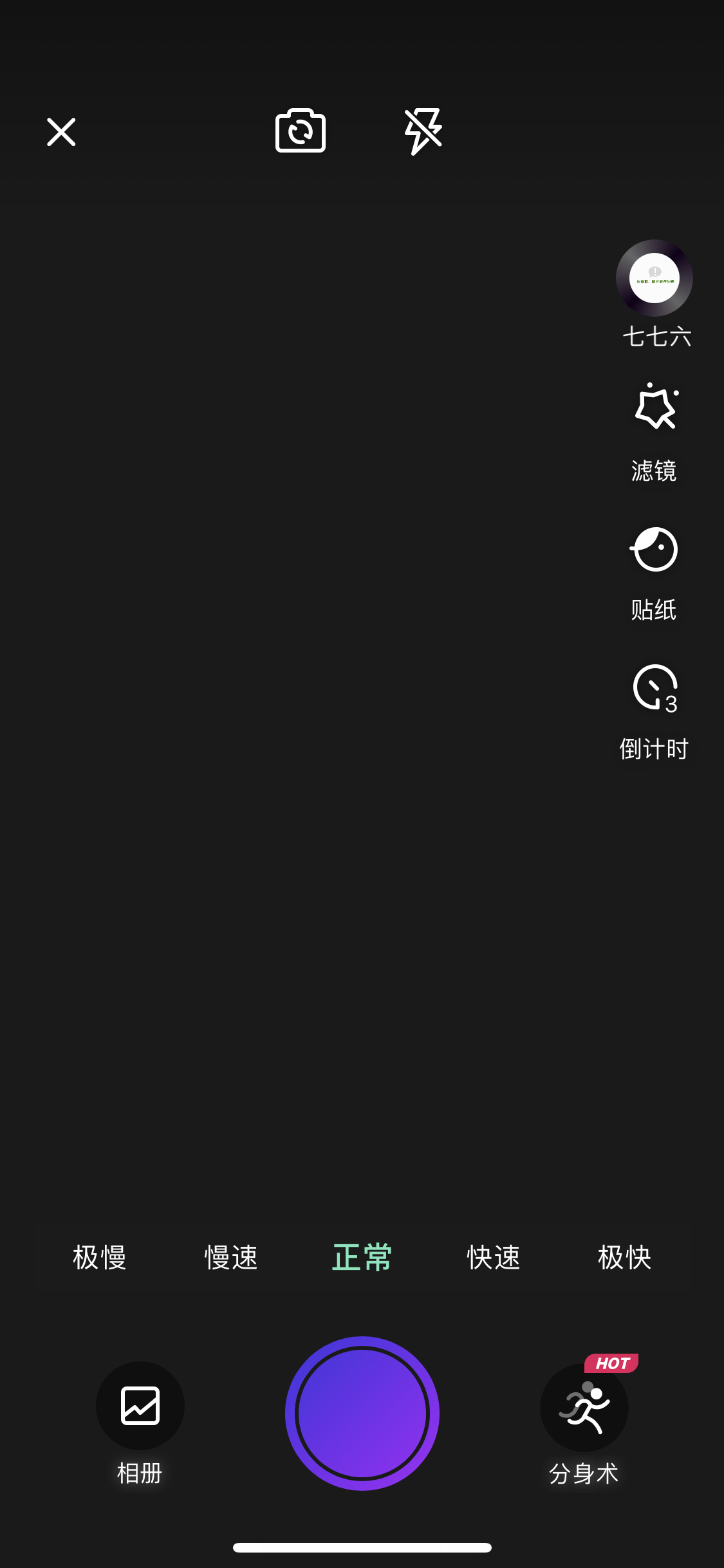Close the camera recording screen

point(61,132)
